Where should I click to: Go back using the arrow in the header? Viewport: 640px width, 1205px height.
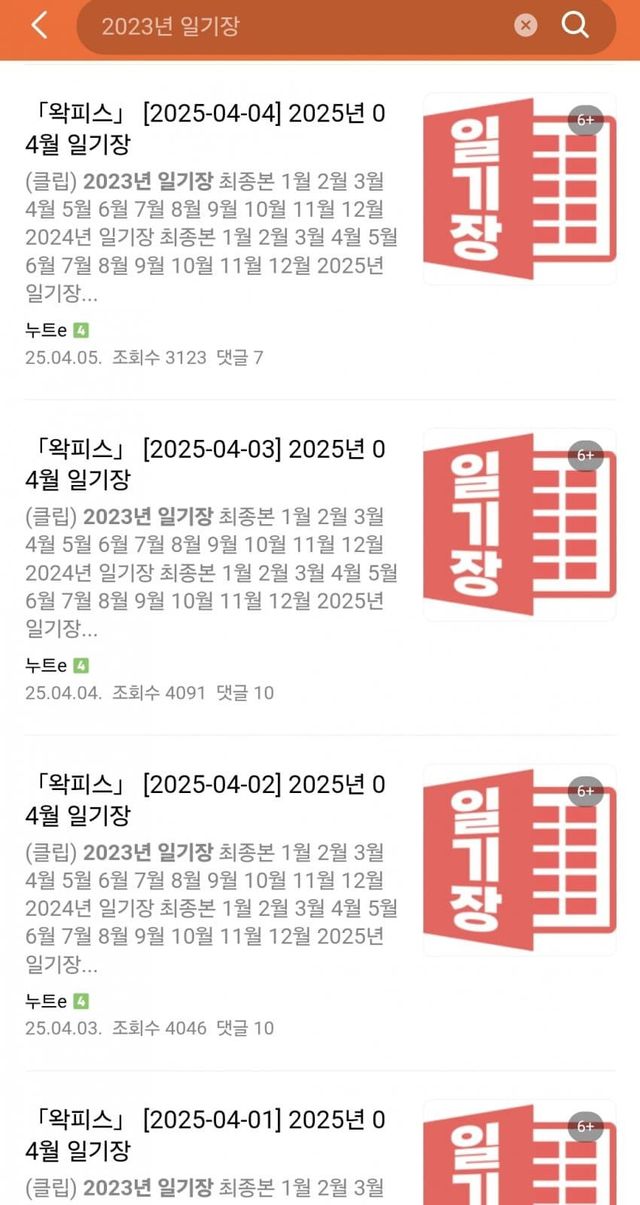click(39, 25)
